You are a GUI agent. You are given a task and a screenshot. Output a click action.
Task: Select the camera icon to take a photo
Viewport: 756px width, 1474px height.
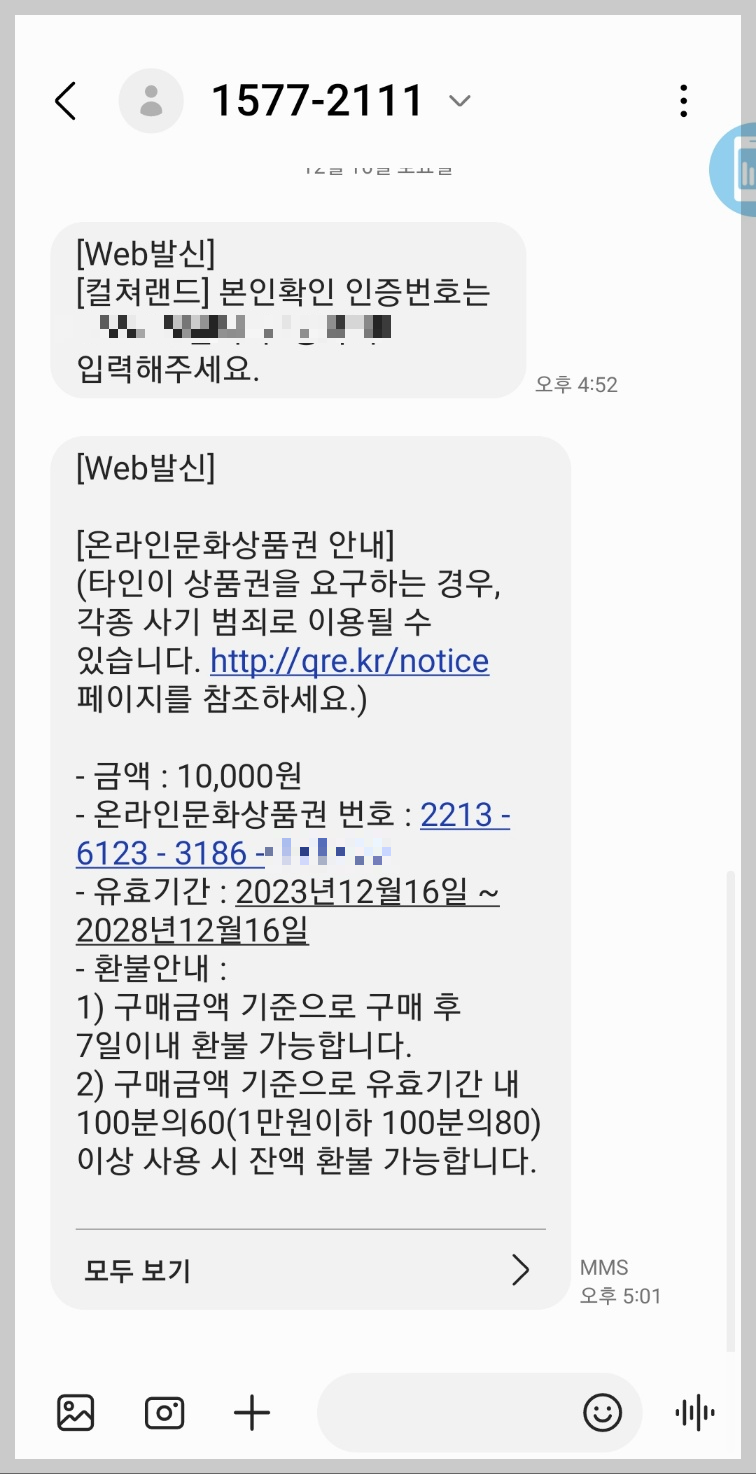164,1413
